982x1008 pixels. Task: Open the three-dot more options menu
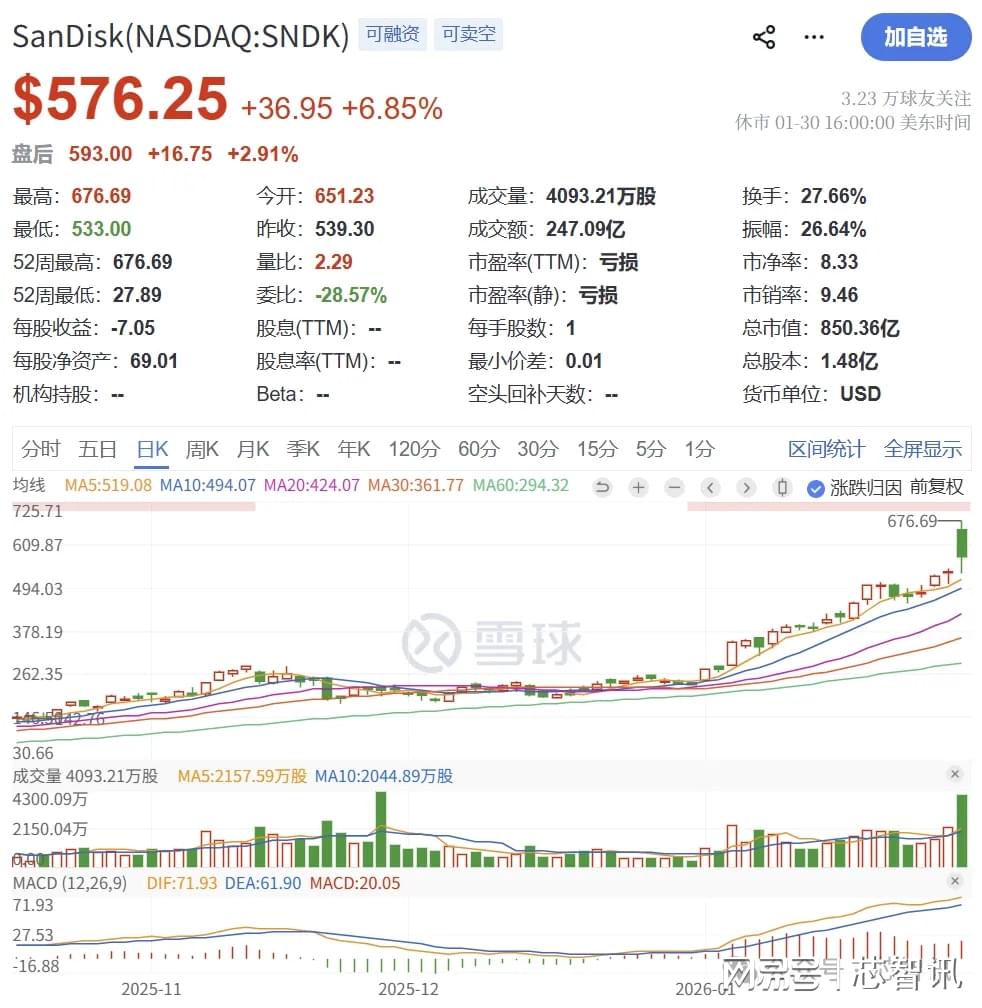click(x=814, y=38)
